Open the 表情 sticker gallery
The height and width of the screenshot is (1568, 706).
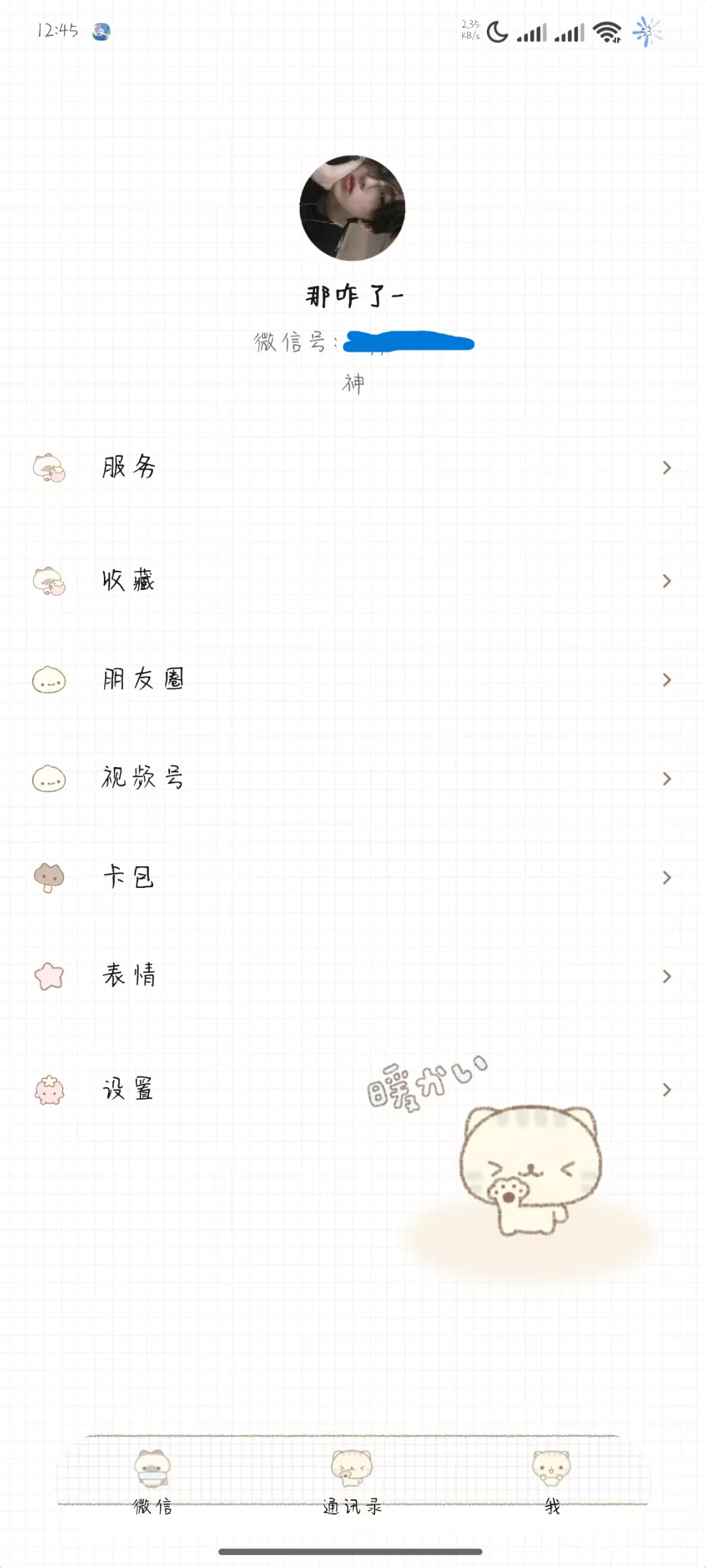tap(353, 976)
